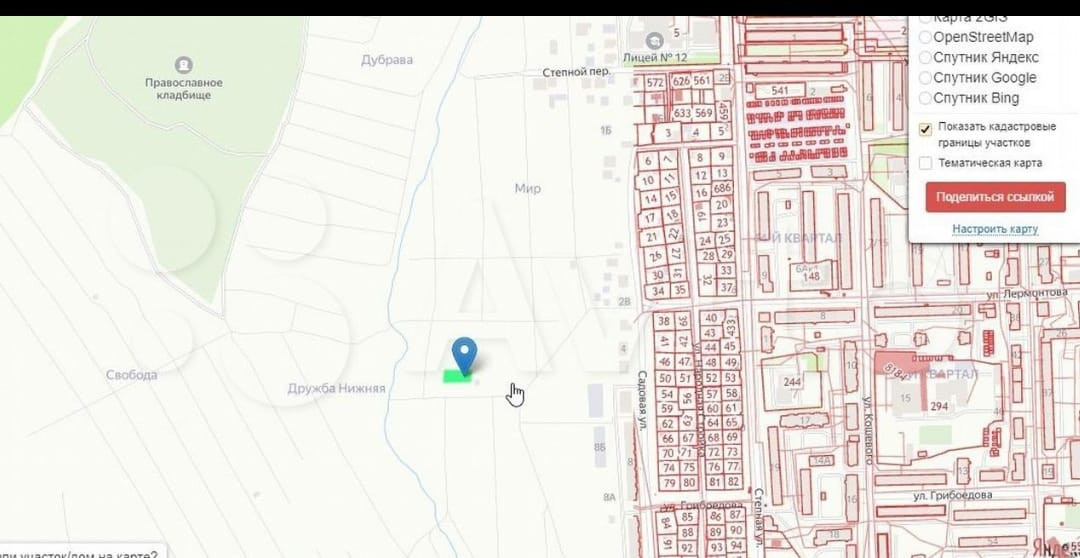Uncheck Показать кадастровые границы участков
This screenshot has height=558, width=1080.
(x=925, y=128)
